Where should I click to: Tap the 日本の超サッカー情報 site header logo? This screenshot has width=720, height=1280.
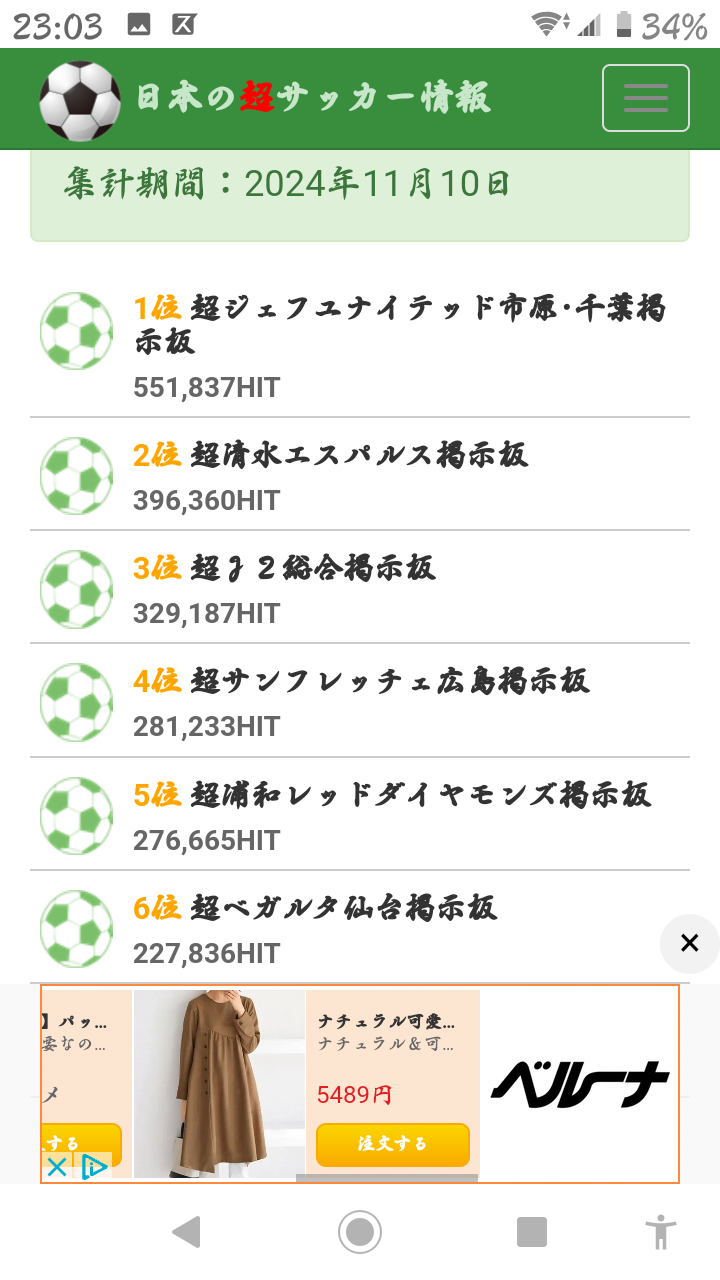point(265,99)
